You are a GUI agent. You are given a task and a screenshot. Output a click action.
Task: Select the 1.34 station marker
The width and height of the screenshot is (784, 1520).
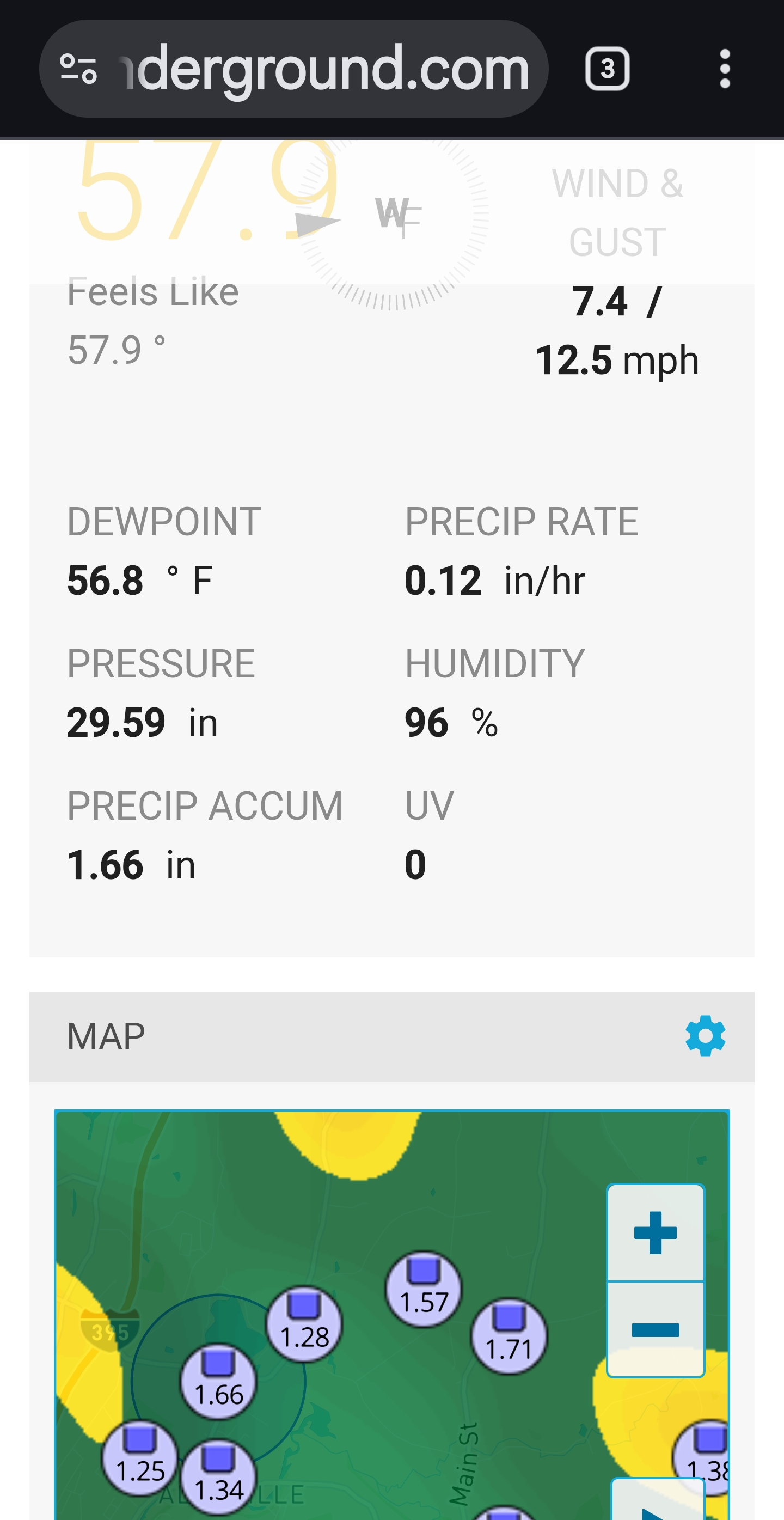(x=218, y=1478)
